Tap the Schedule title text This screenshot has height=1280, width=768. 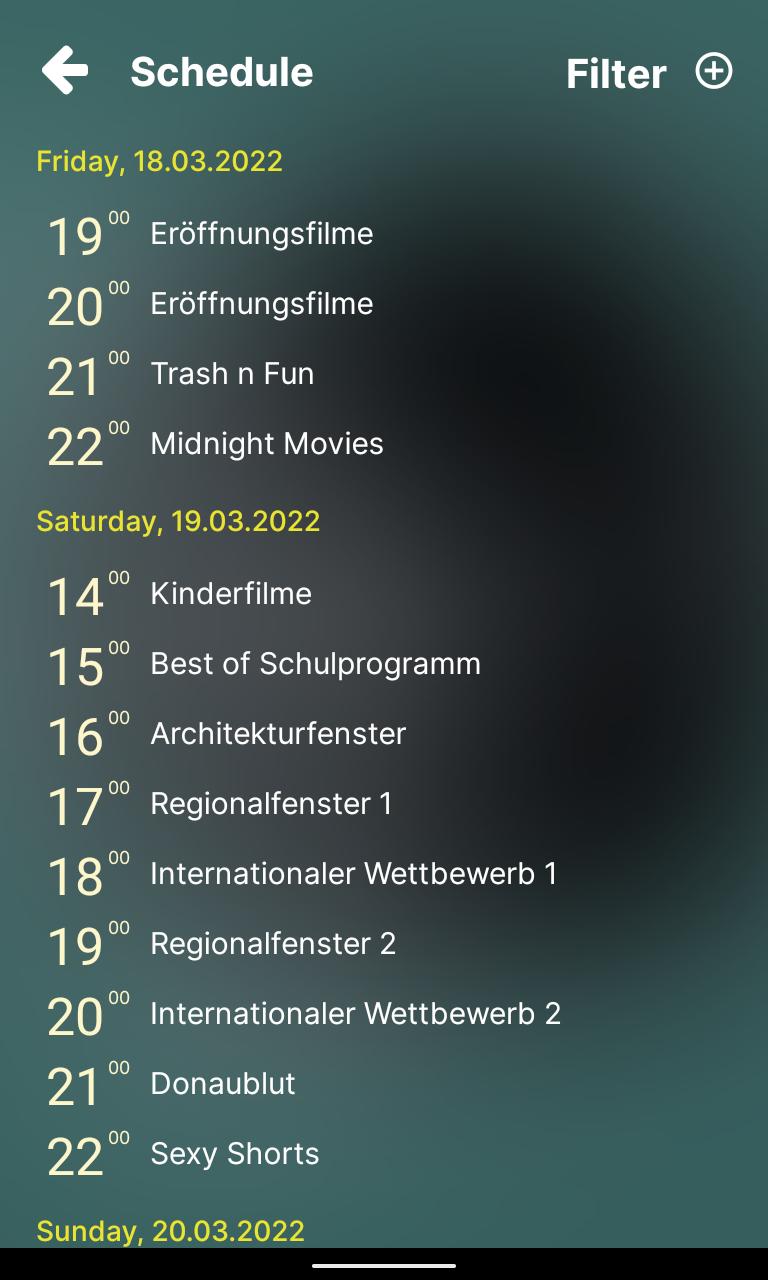tap(222, 72)
